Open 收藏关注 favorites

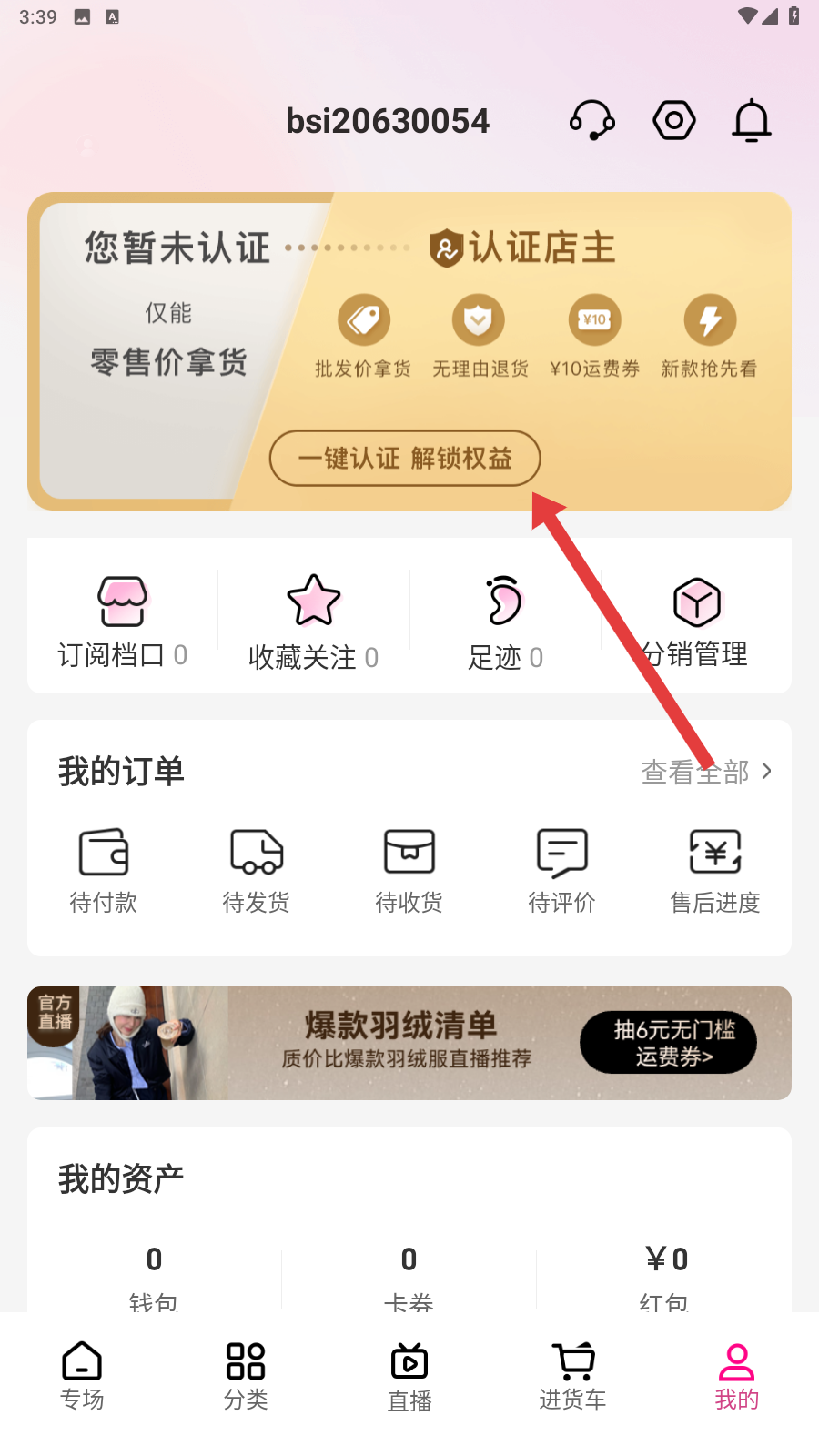click(314, 623)
